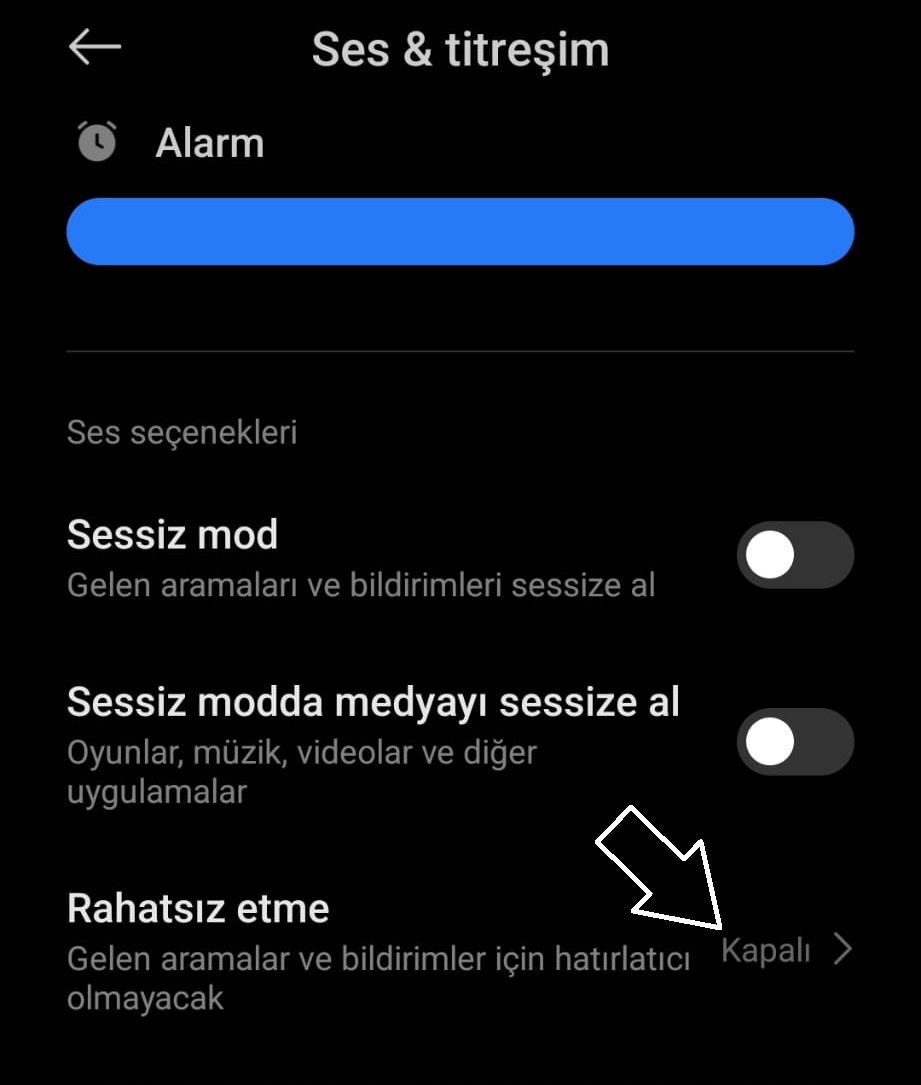This screenshot has height=1085, width=921.
Task: Select the alarm symbol next to Alarm label
Action: 97,142
